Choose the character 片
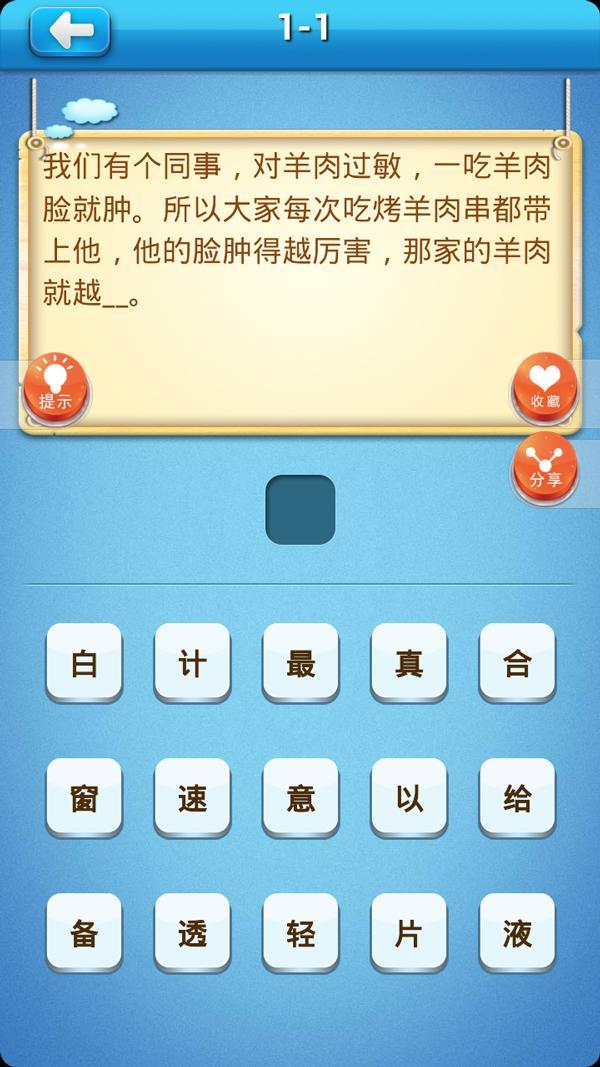This screenshot has width=600, height=1067. tap(408, 932)
